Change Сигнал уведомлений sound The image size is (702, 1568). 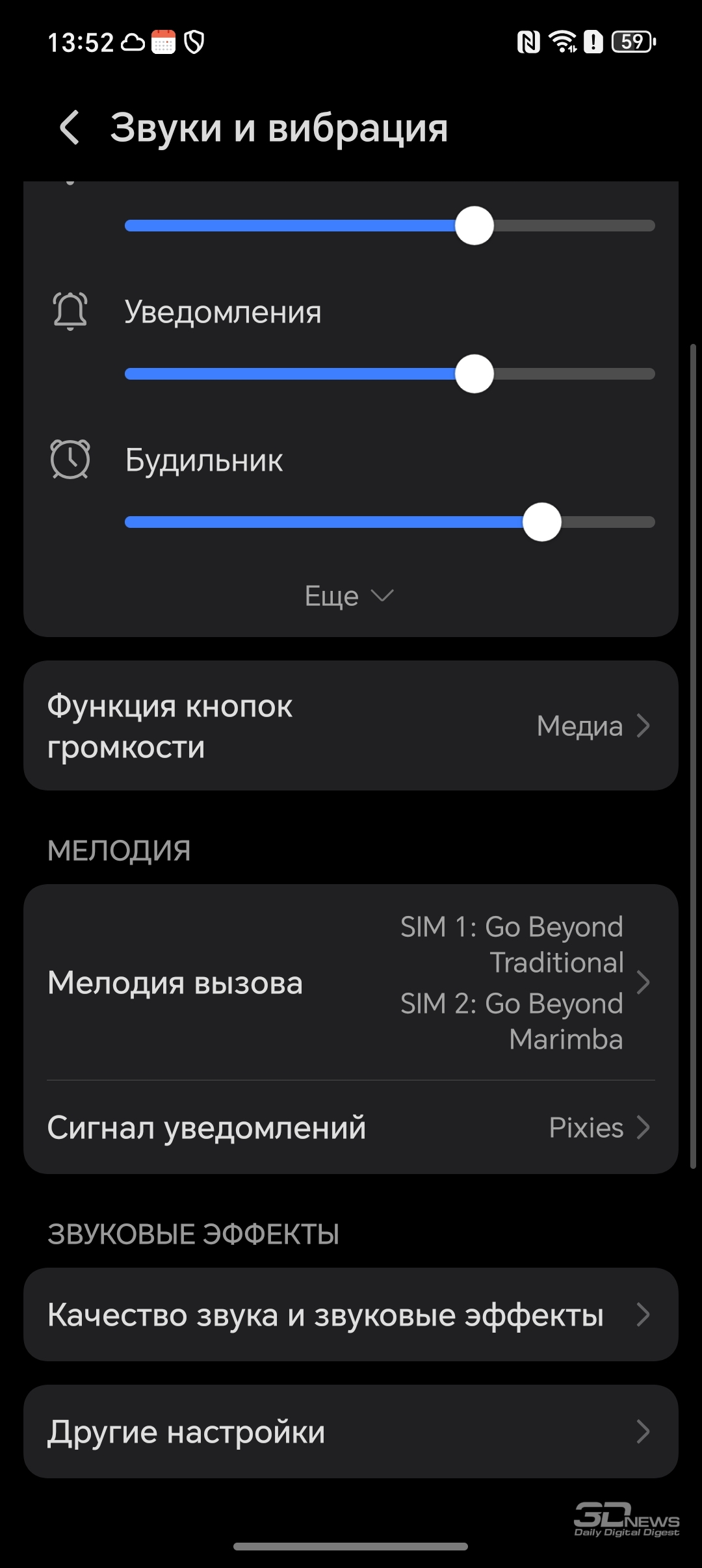(351, 1127)
